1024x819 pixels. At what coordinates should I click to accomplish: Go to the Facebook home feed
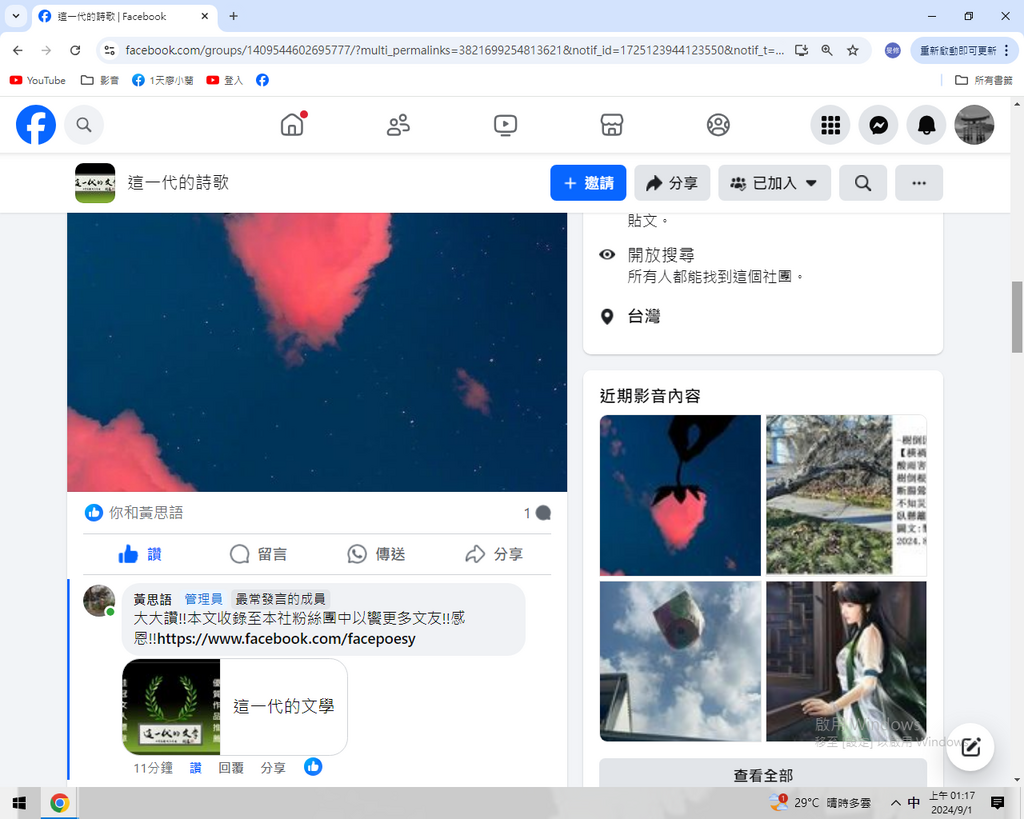292,125
